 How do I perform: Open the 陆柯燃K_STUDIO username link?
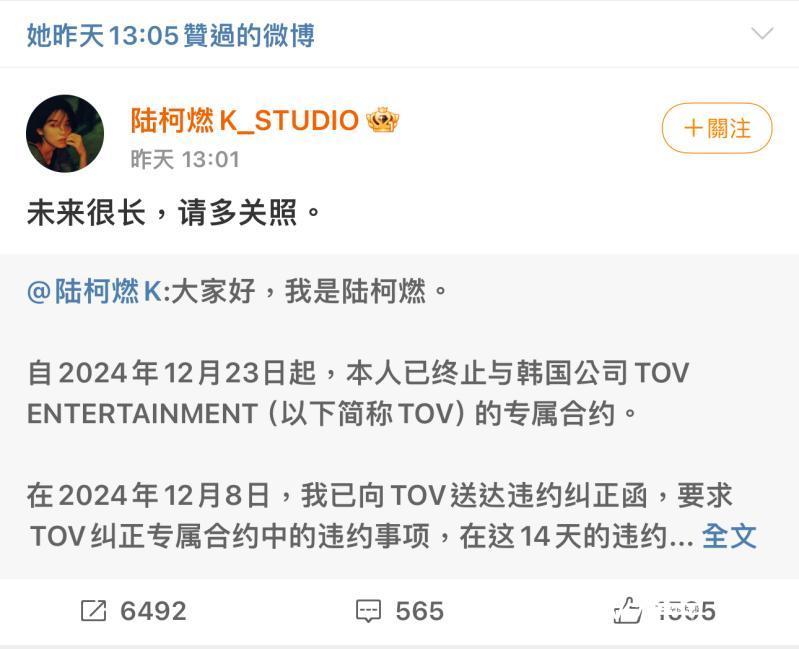tap(245, 121)
